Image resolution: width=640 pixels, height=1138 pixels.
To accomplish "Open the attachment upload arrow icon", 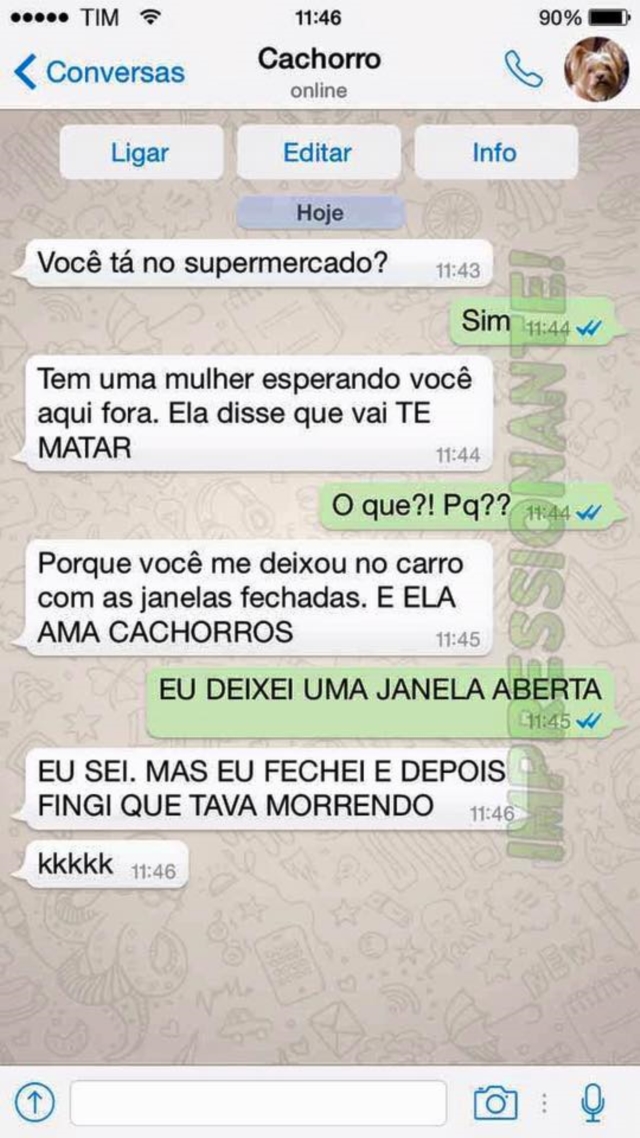I will click(x=34, y=1102).
